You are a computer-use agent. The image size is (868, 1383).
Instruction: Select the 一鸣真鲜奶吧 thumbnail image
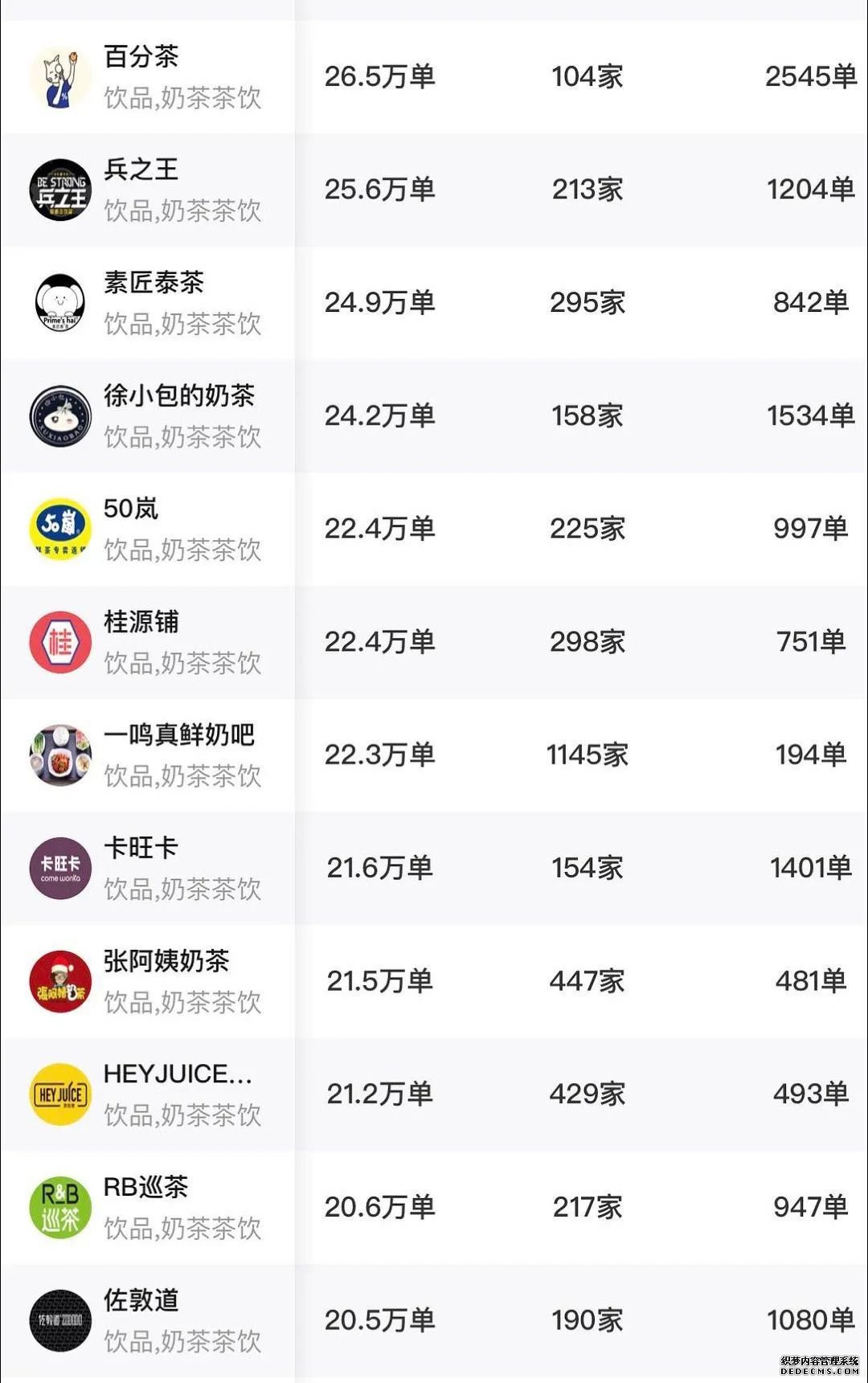[60, 755]
